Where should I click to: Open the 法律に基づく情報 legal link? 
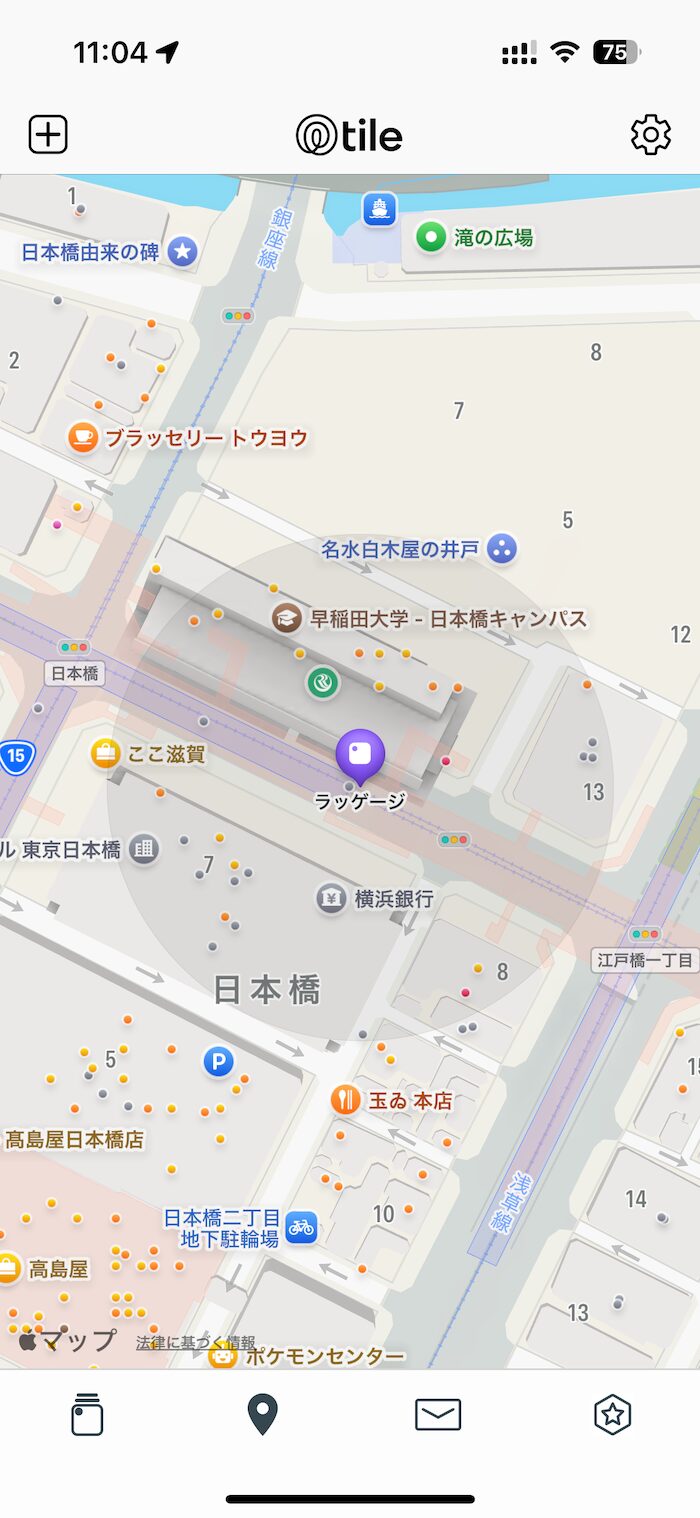(x=196, y=1343)
